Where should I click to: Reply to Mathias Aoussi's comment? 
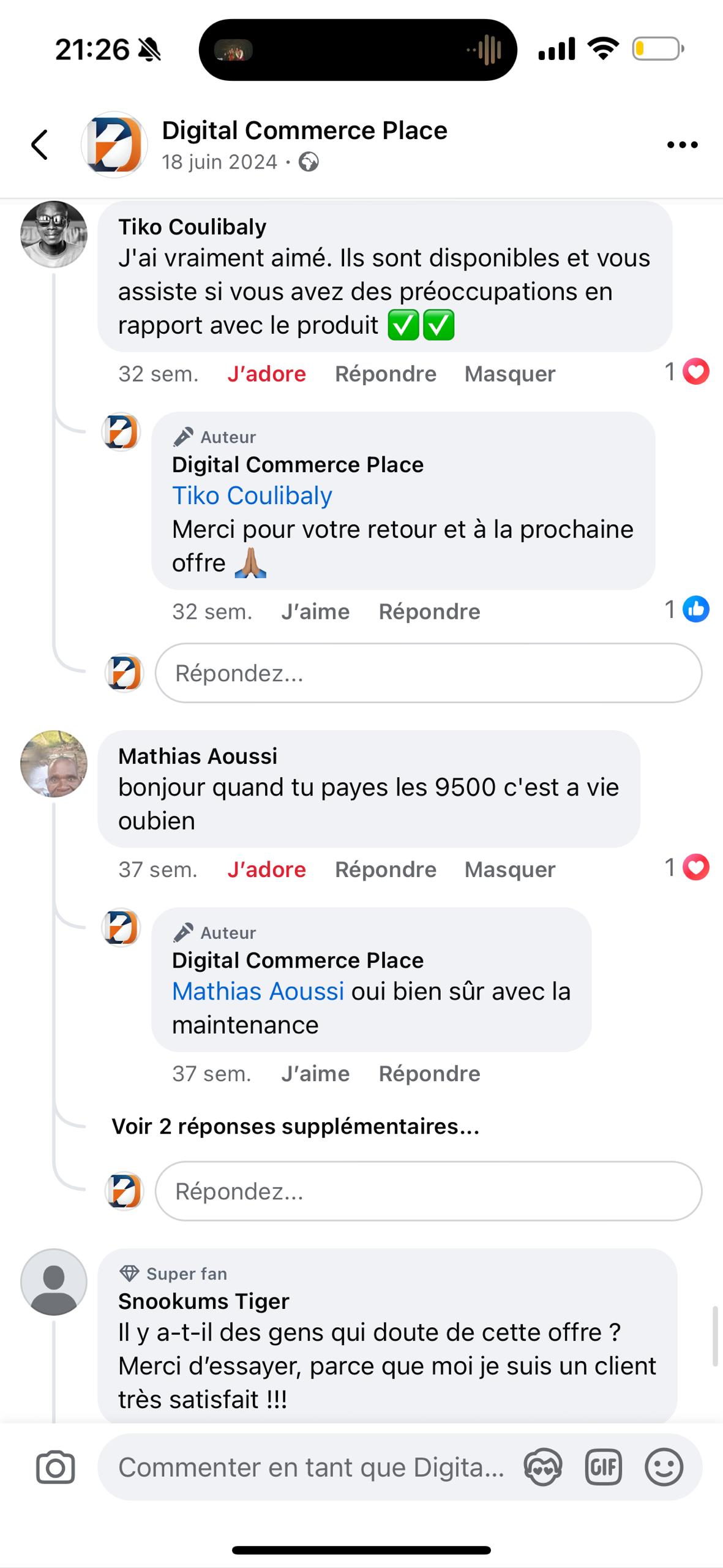tap(386, 869)
